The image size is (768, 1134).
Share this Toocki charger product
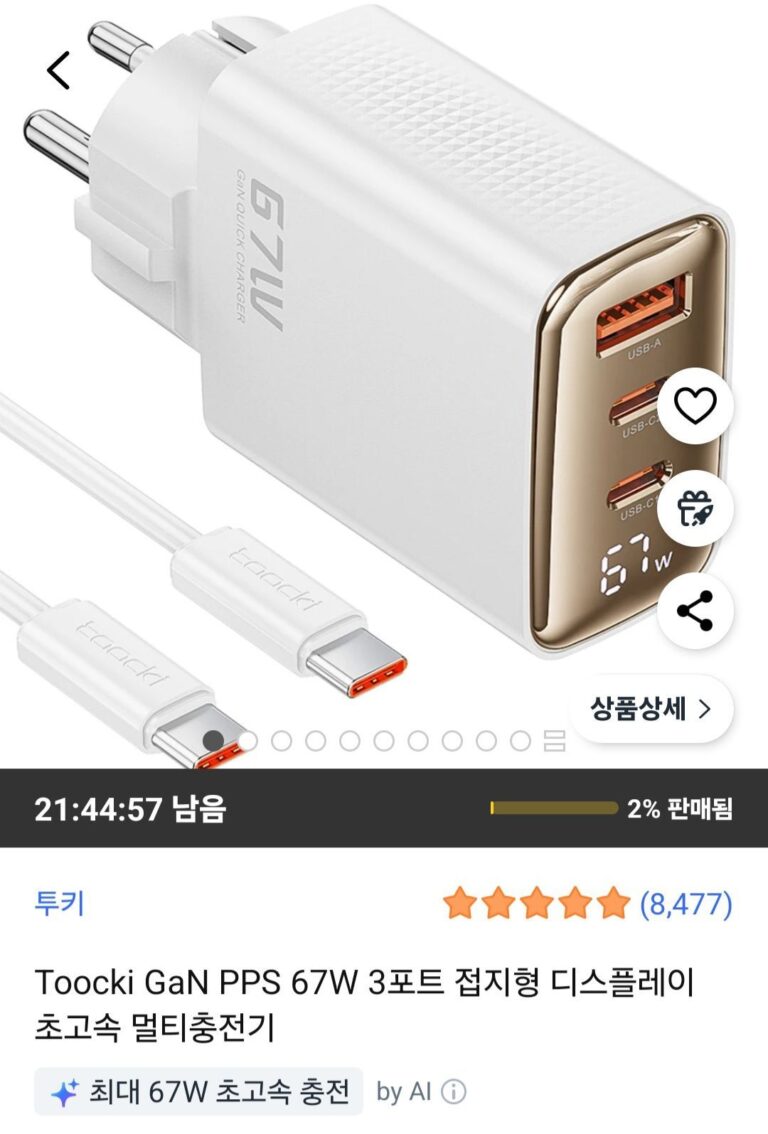(x=696, y=611)
